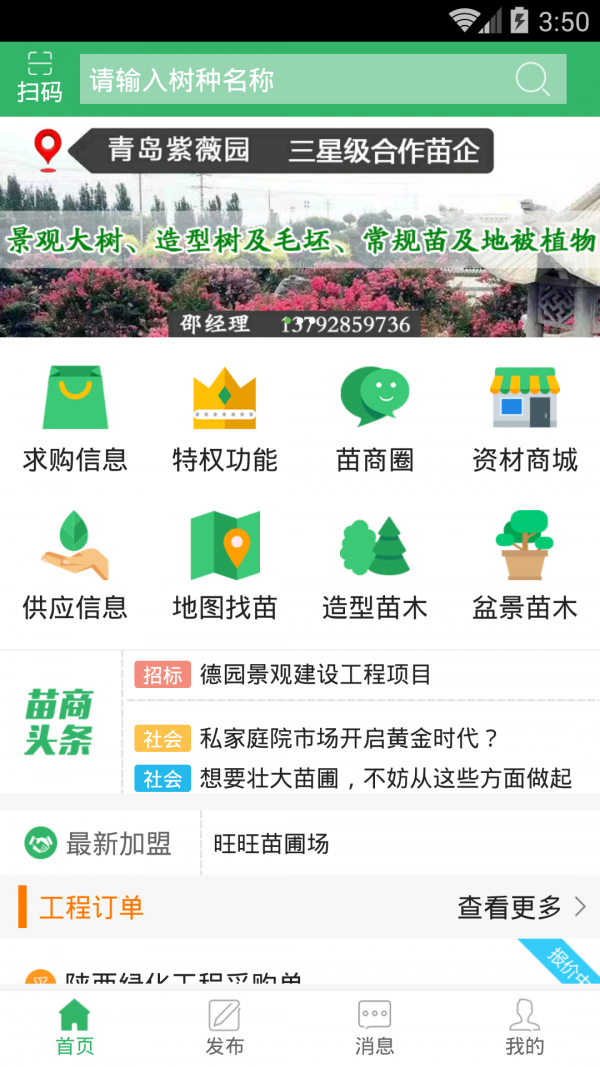Tap the magnifier search icon

coord(533,80)
